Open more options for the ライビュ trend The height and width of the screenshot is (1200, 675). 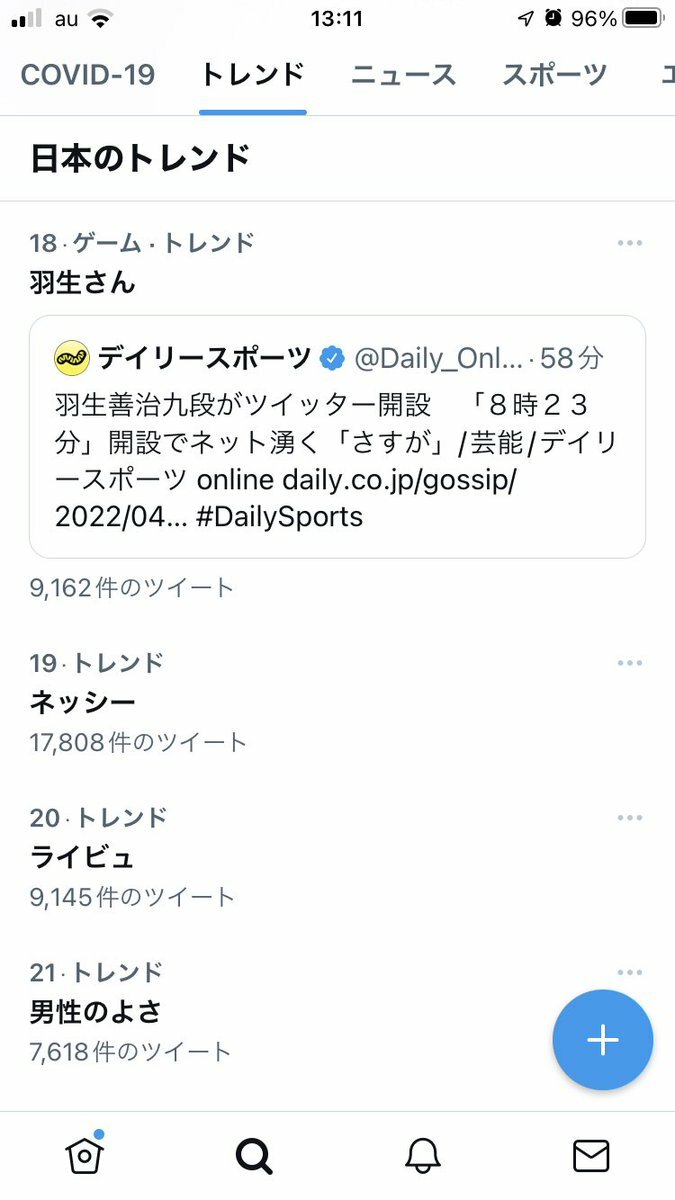pos(629,818)
